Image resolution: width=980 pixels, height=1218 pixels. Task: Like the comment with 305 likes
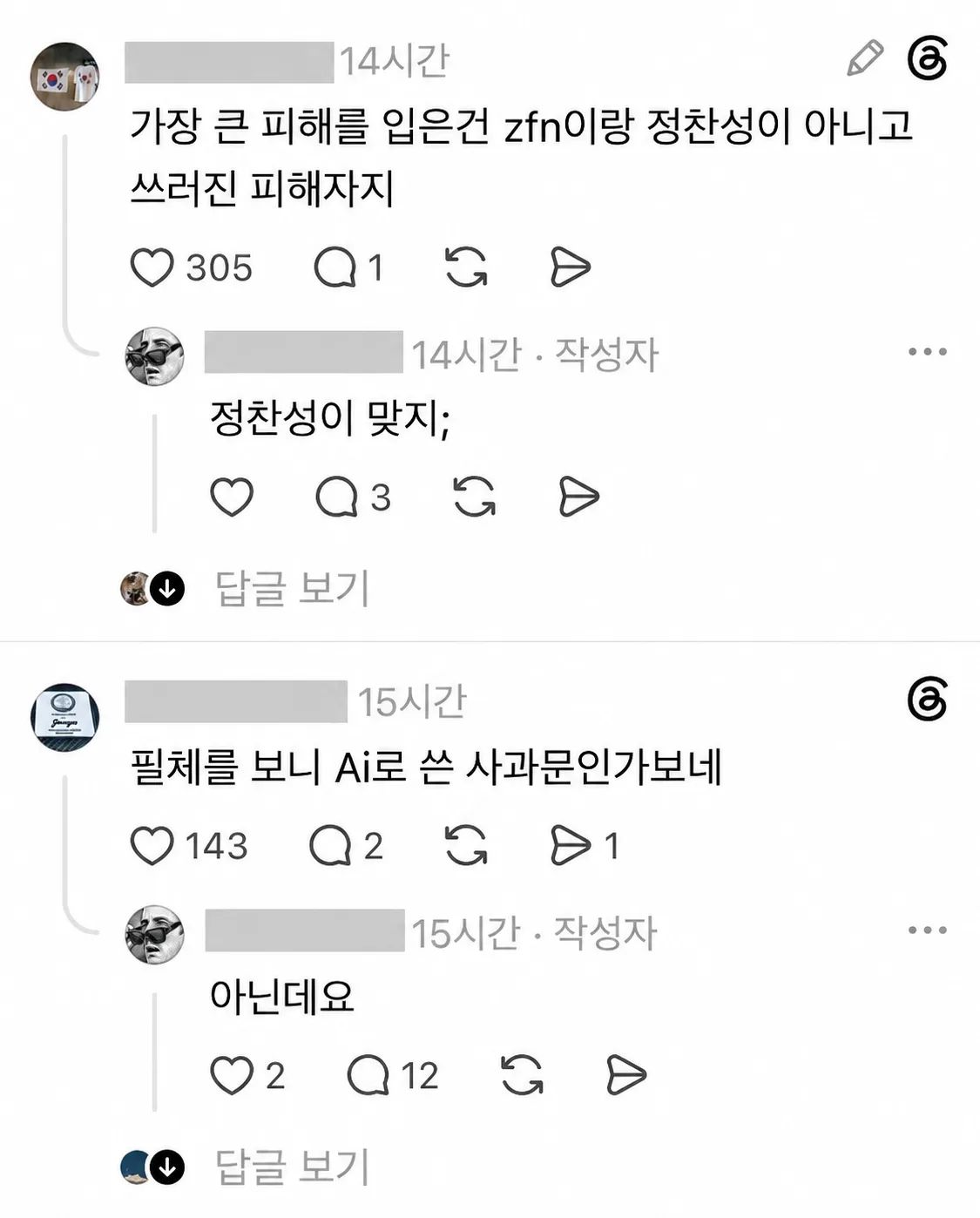(152, 267)
